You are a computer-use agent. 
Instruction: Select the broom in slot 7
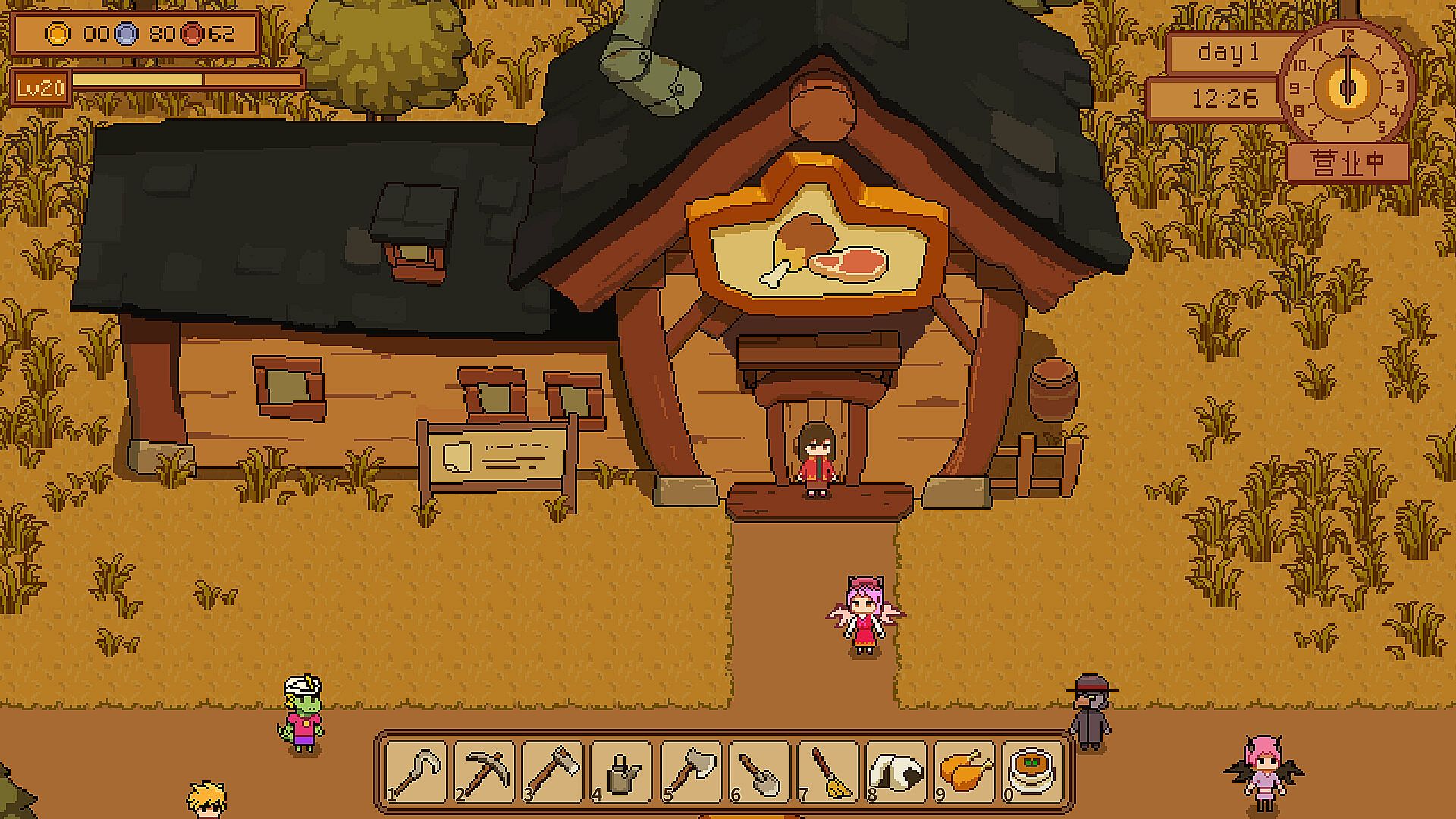(x=827, y=770)
